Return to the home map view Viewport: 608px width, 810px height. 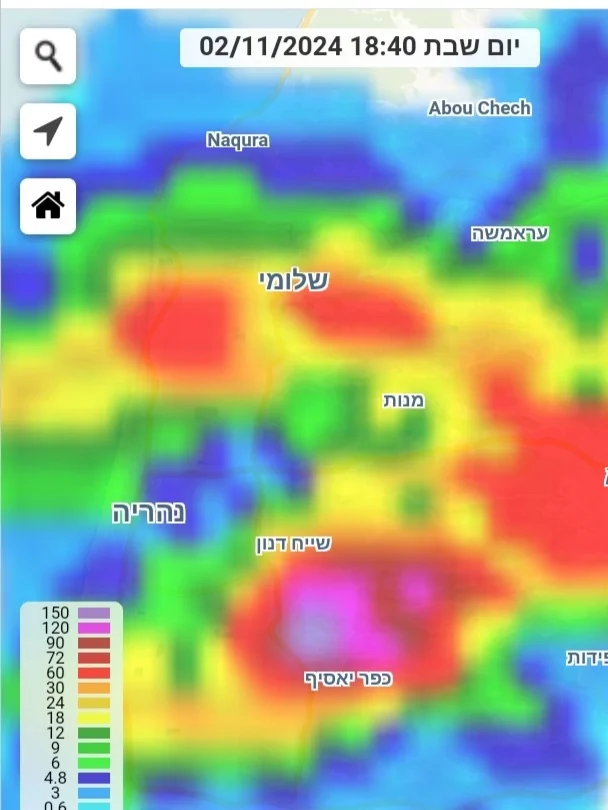(x=48, y=205)
